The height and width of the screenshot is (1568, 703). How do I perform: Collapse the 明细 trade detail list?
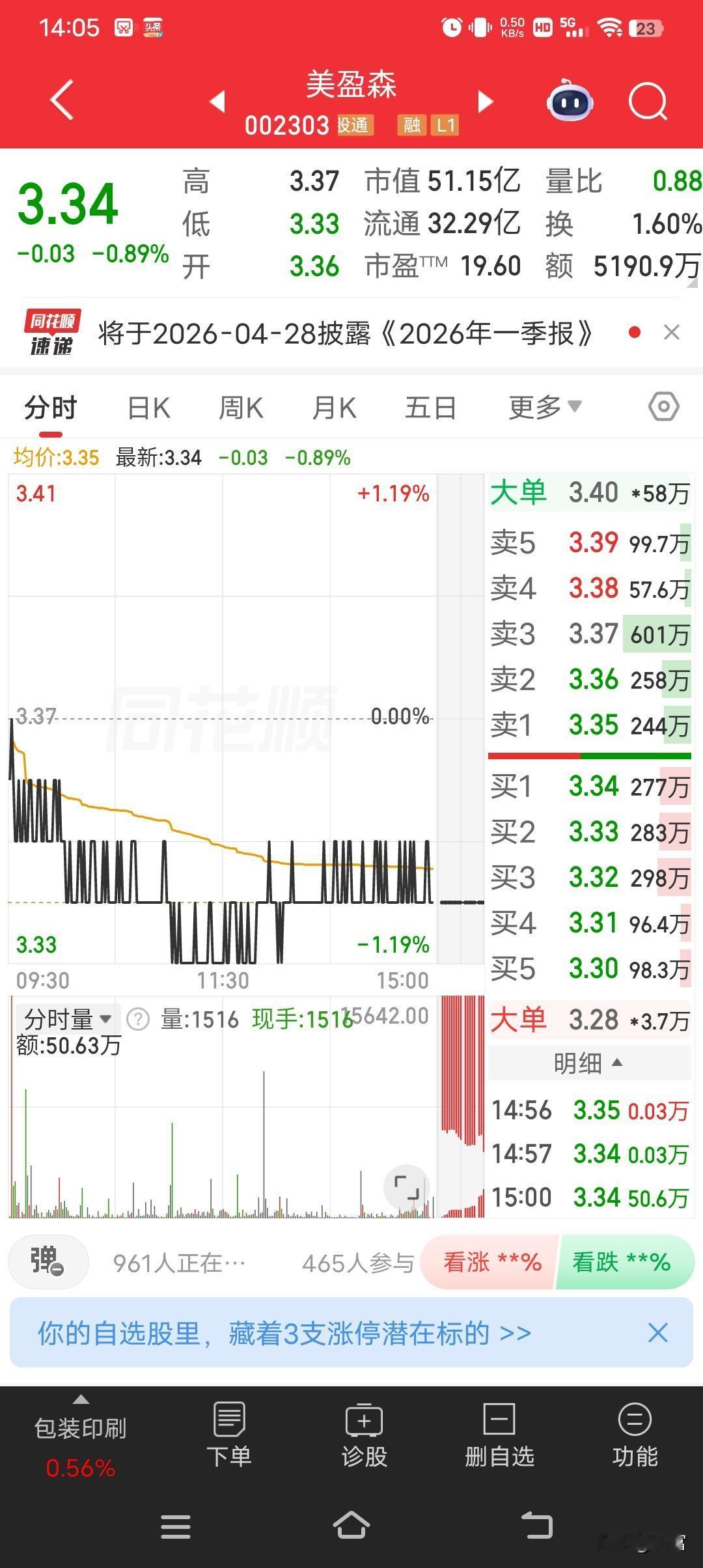tap(588, 1063)
